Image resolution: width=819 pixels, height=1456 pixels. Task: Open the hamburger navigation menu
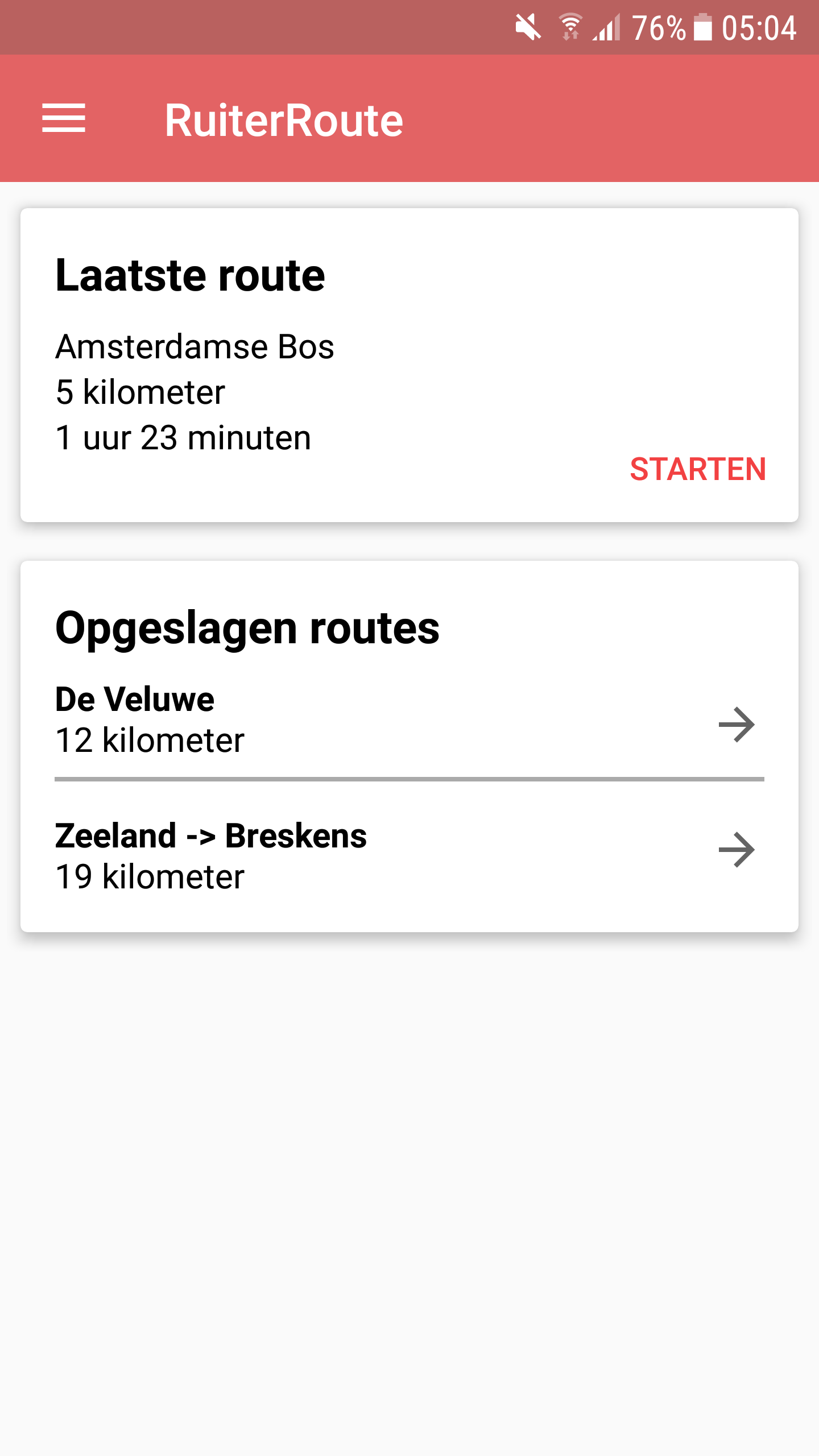point(64,118)
